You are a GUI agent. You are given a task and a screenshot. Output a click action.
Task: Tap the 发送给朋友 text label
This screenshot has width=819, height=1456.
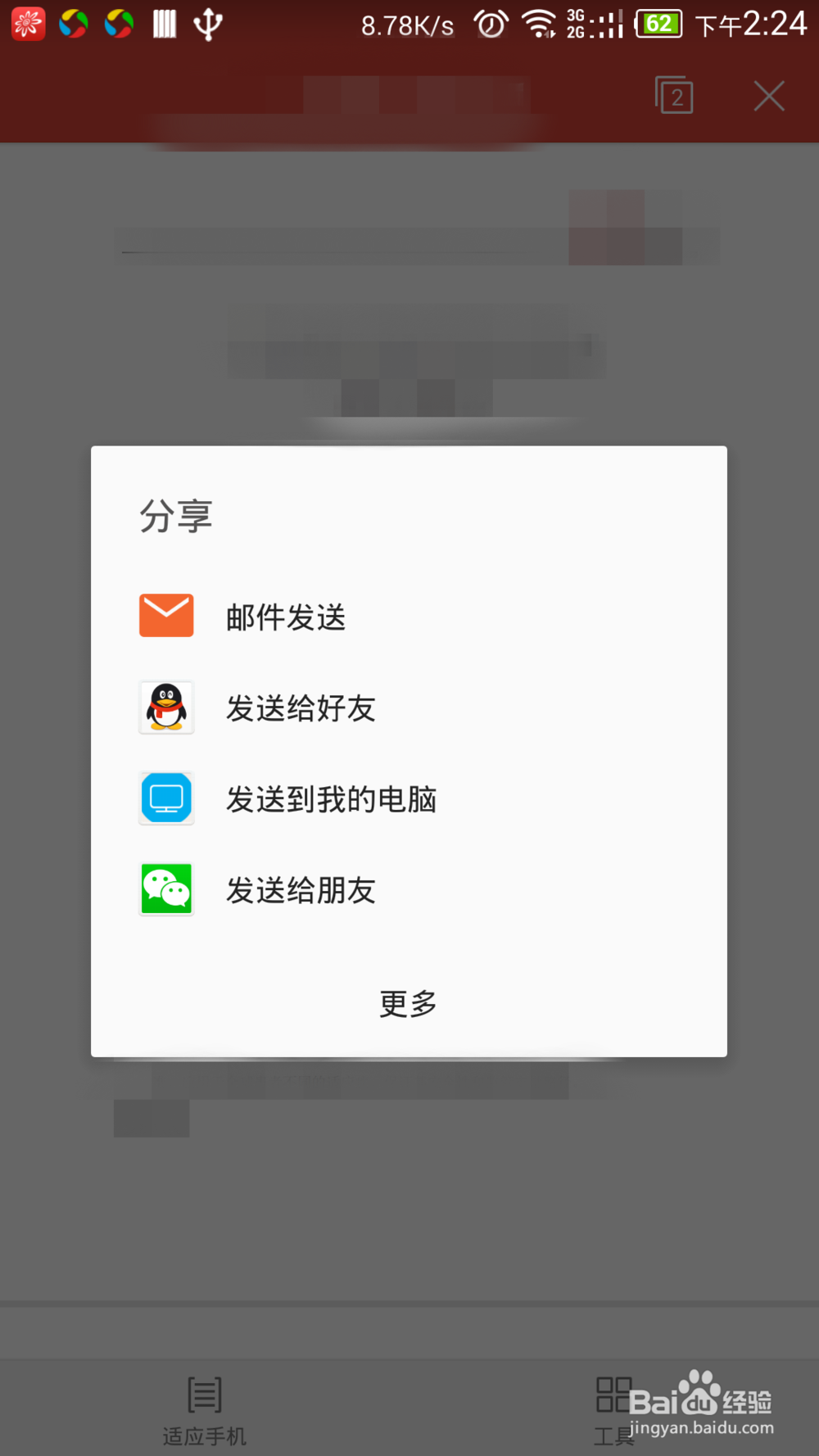tap(301, 889)
